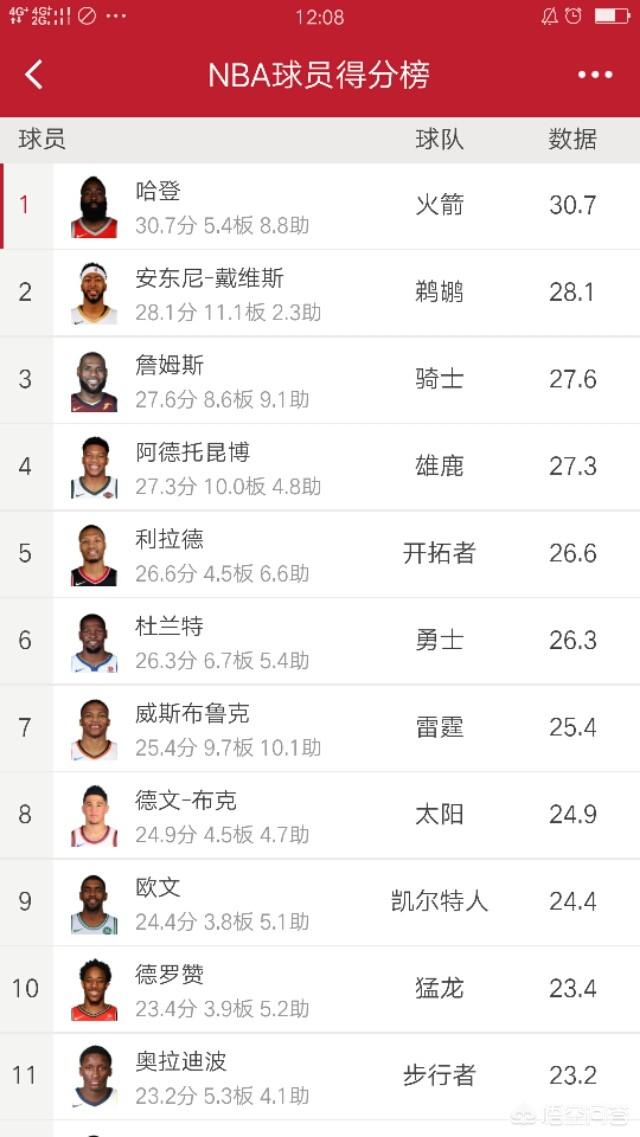Viewport: 640px width, 1137px height.
Task: Open the three-dot overflow menu
Action: 595,75
